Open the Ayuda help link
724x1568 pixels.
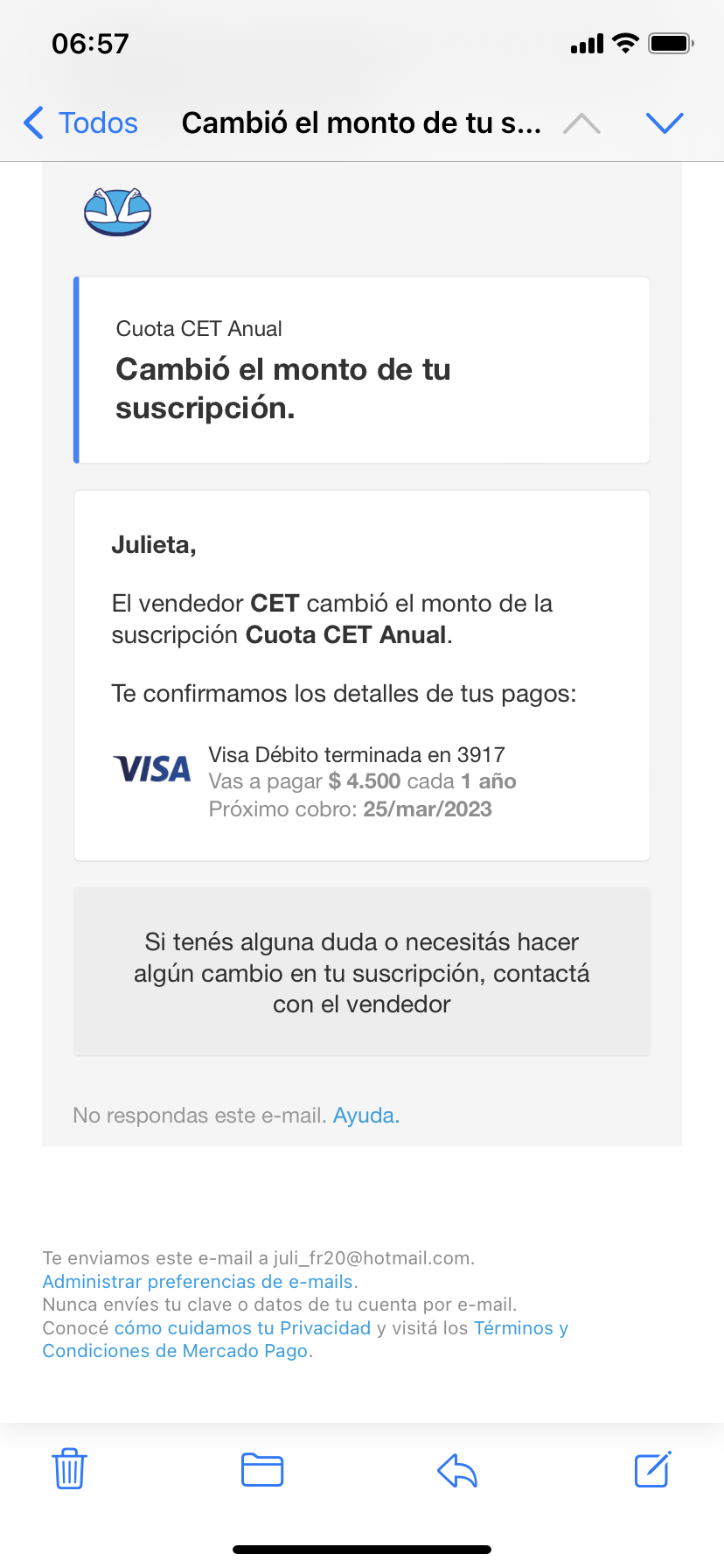pos(365,1116)
